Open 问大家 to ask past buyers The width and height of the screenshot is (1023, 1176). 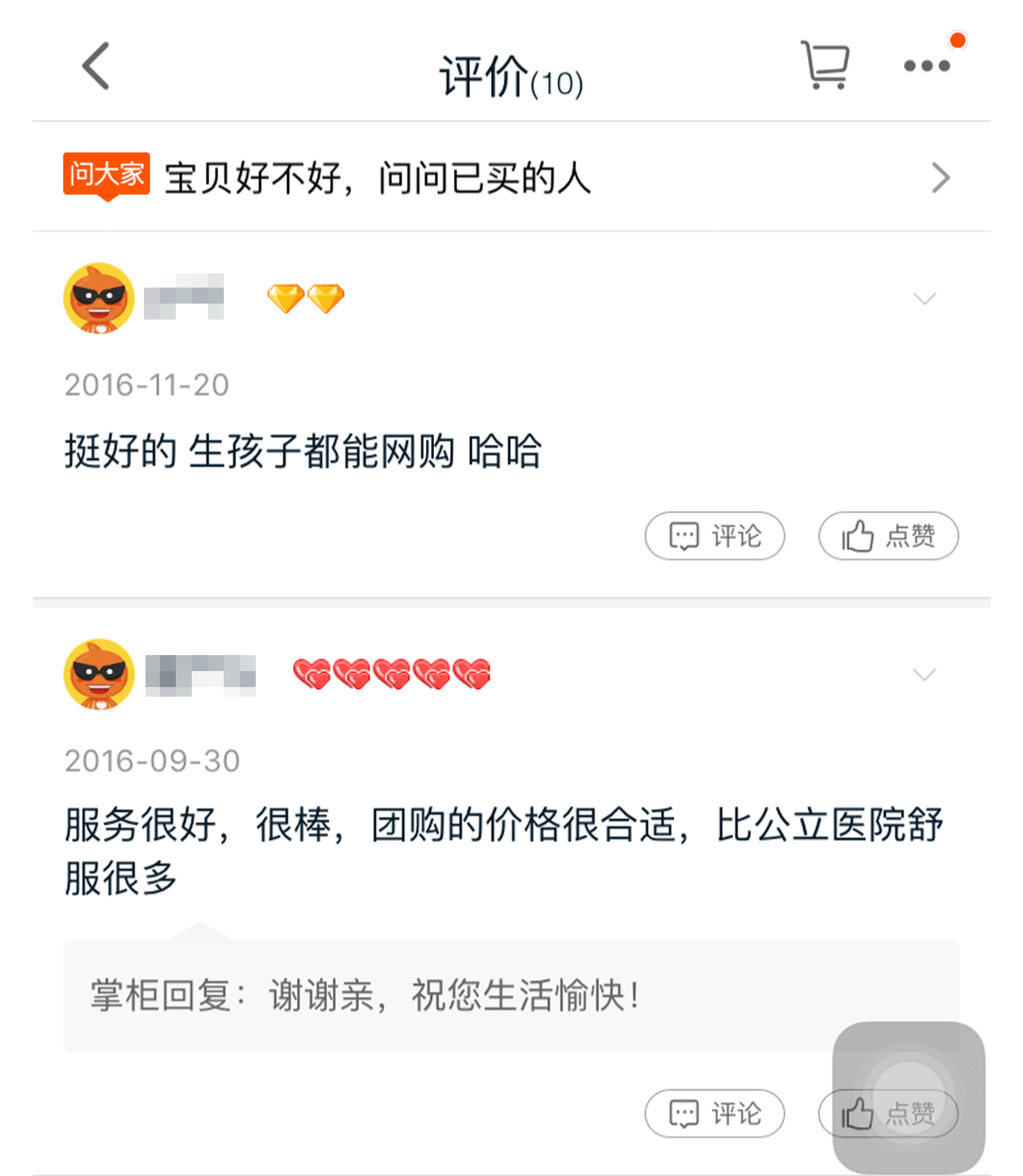tap(508, 177)
